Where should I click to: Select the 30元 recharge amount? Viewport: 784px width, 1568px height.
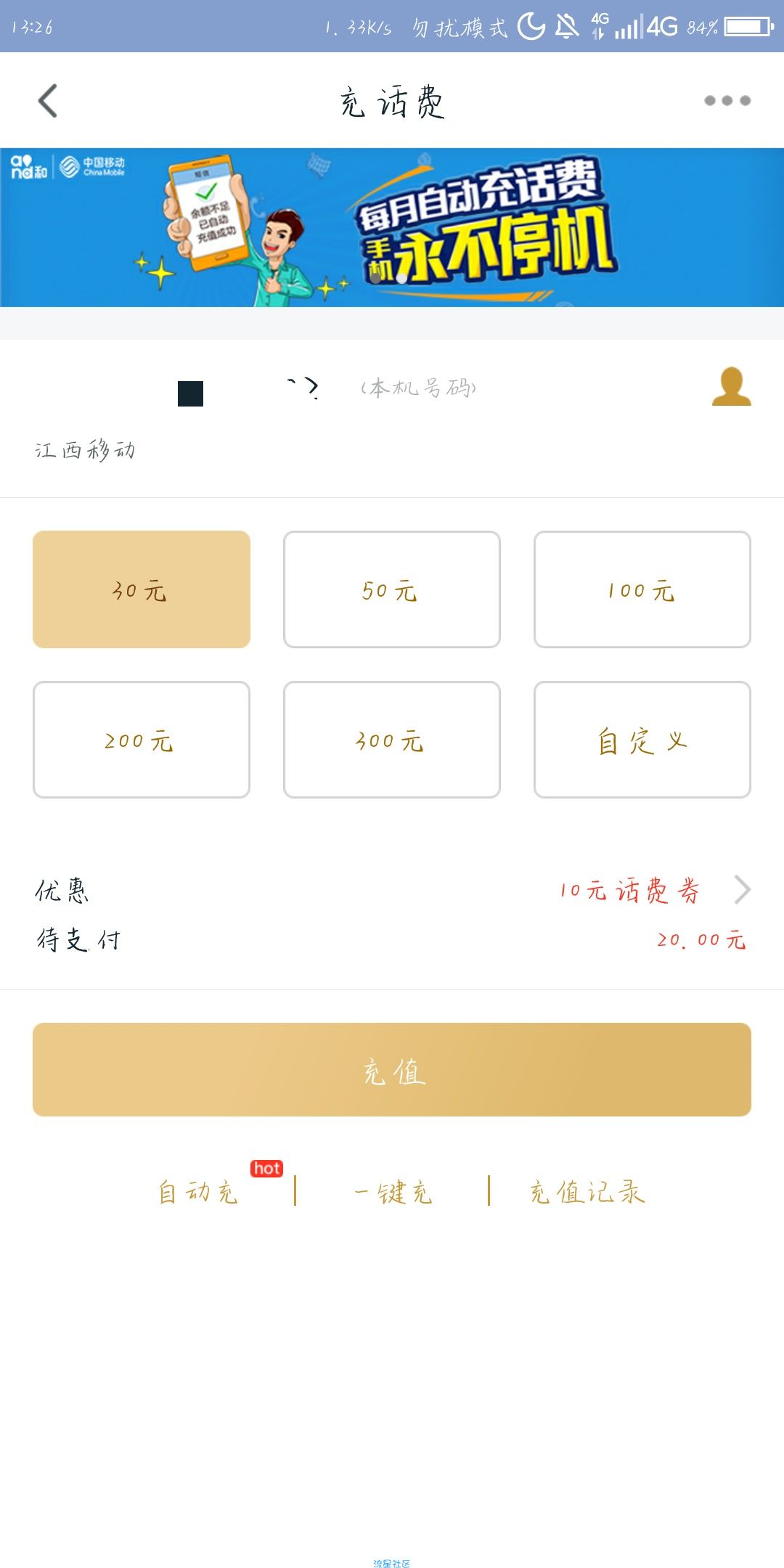tap(142, 589)
